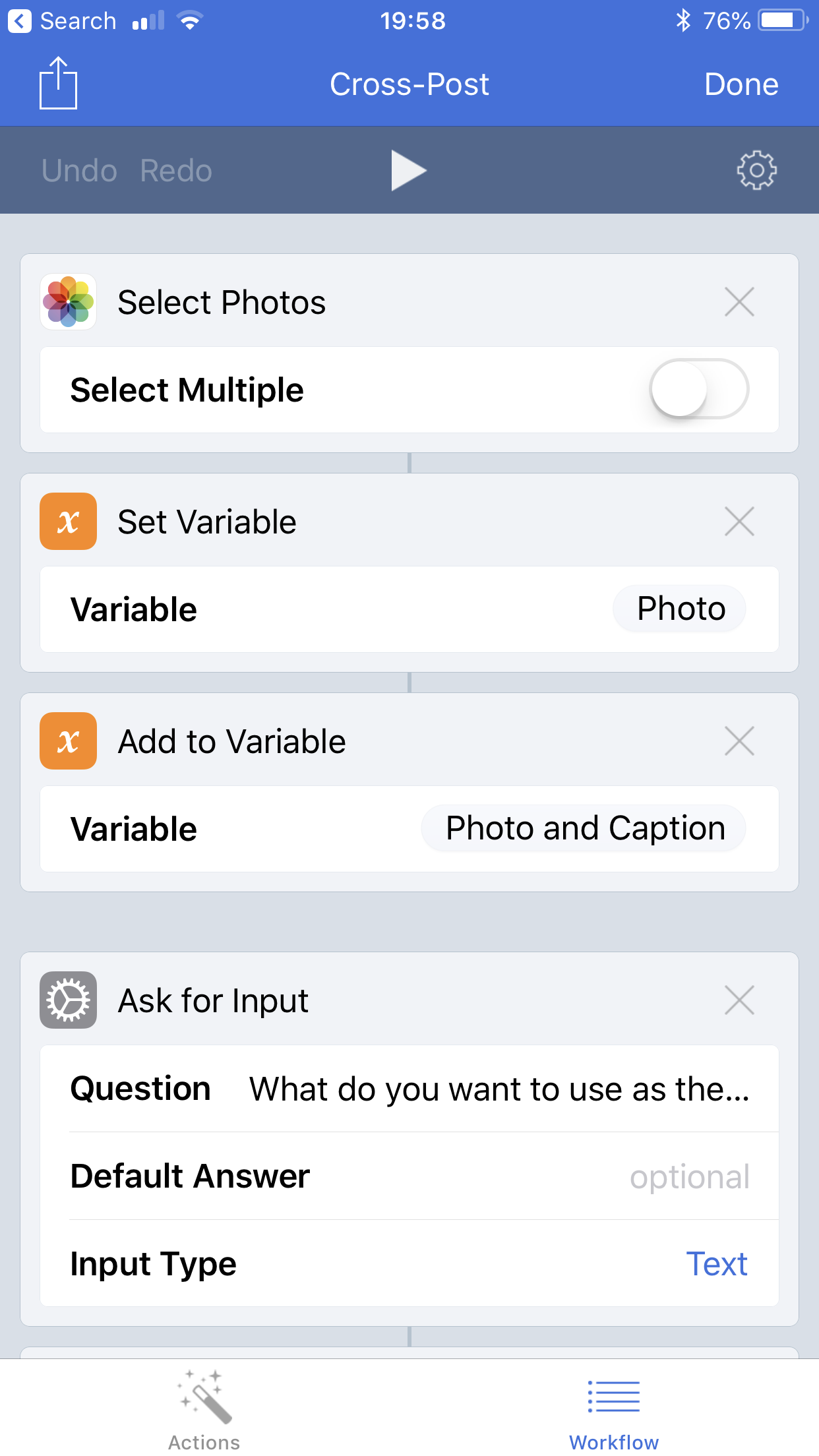819x1456 pixels.
Task: Change Input Type from Text
Action: pyautogui.click(x=717, y=1263)
